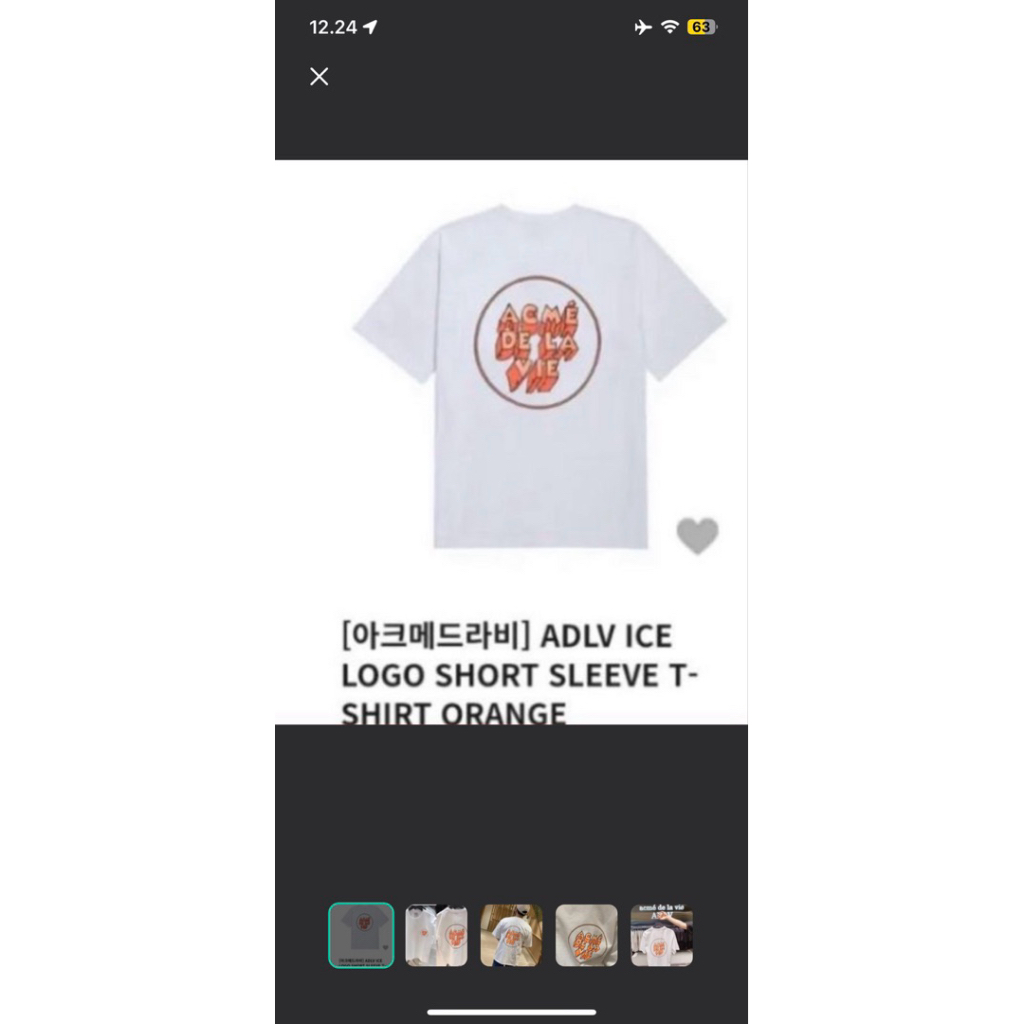The image size is (1024, 1024).
Task: Open thumbnail with acmé de la vie store sign
Action: (x=661, y=935)
